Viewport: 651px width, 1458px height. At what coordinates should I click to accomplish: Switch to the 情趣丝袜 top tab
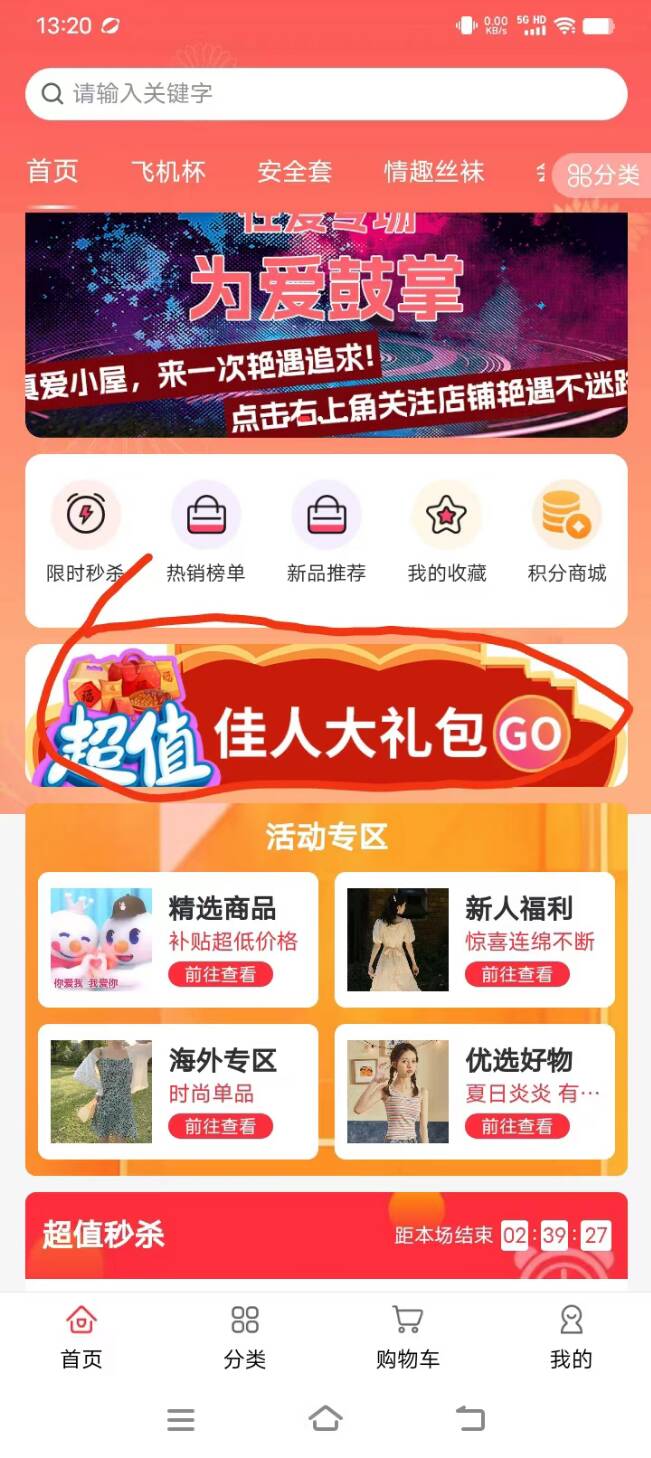[434, 172]
